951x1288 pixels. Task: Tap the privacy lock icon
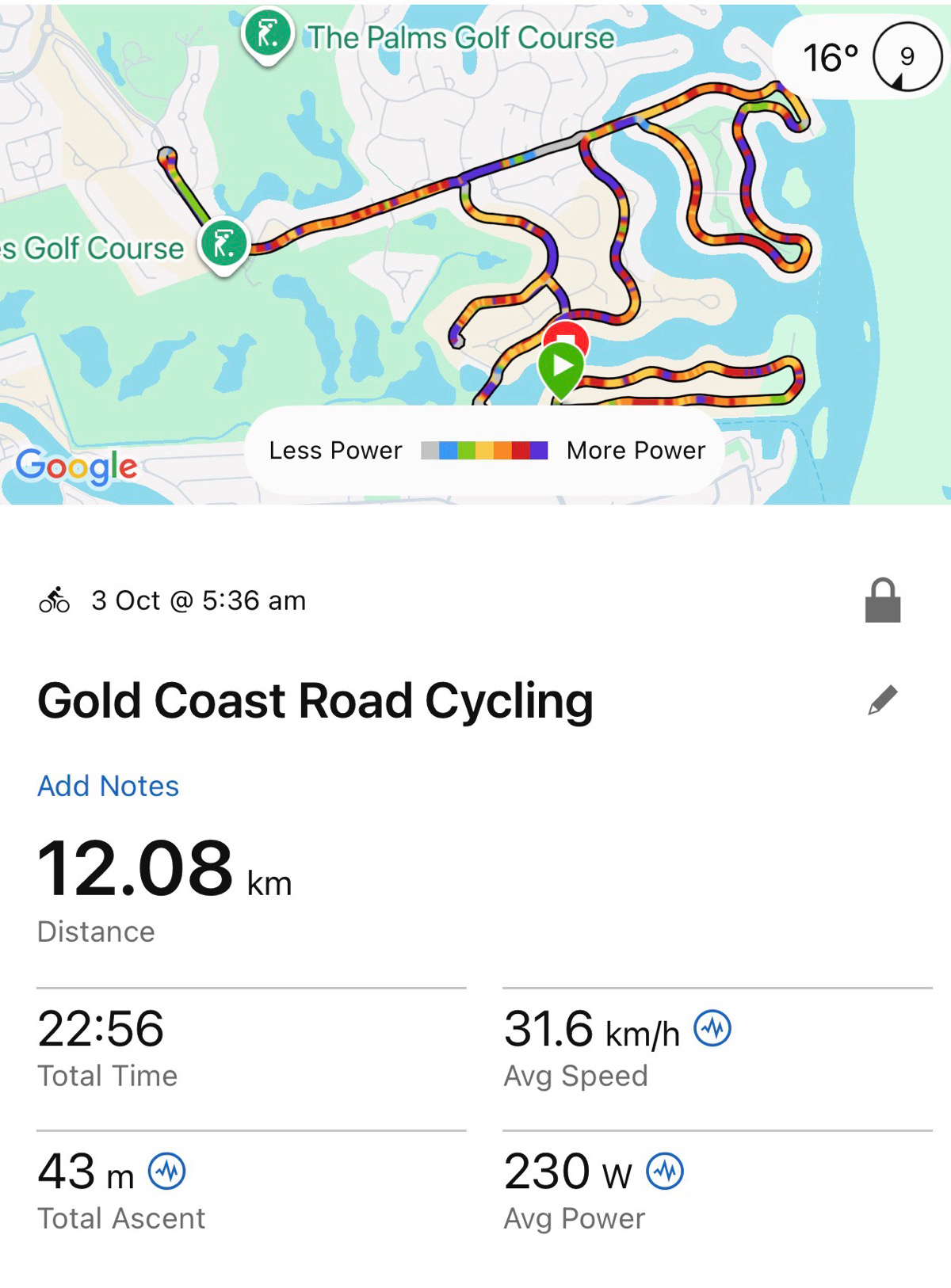pyautogui.click(x=882, y=600)
